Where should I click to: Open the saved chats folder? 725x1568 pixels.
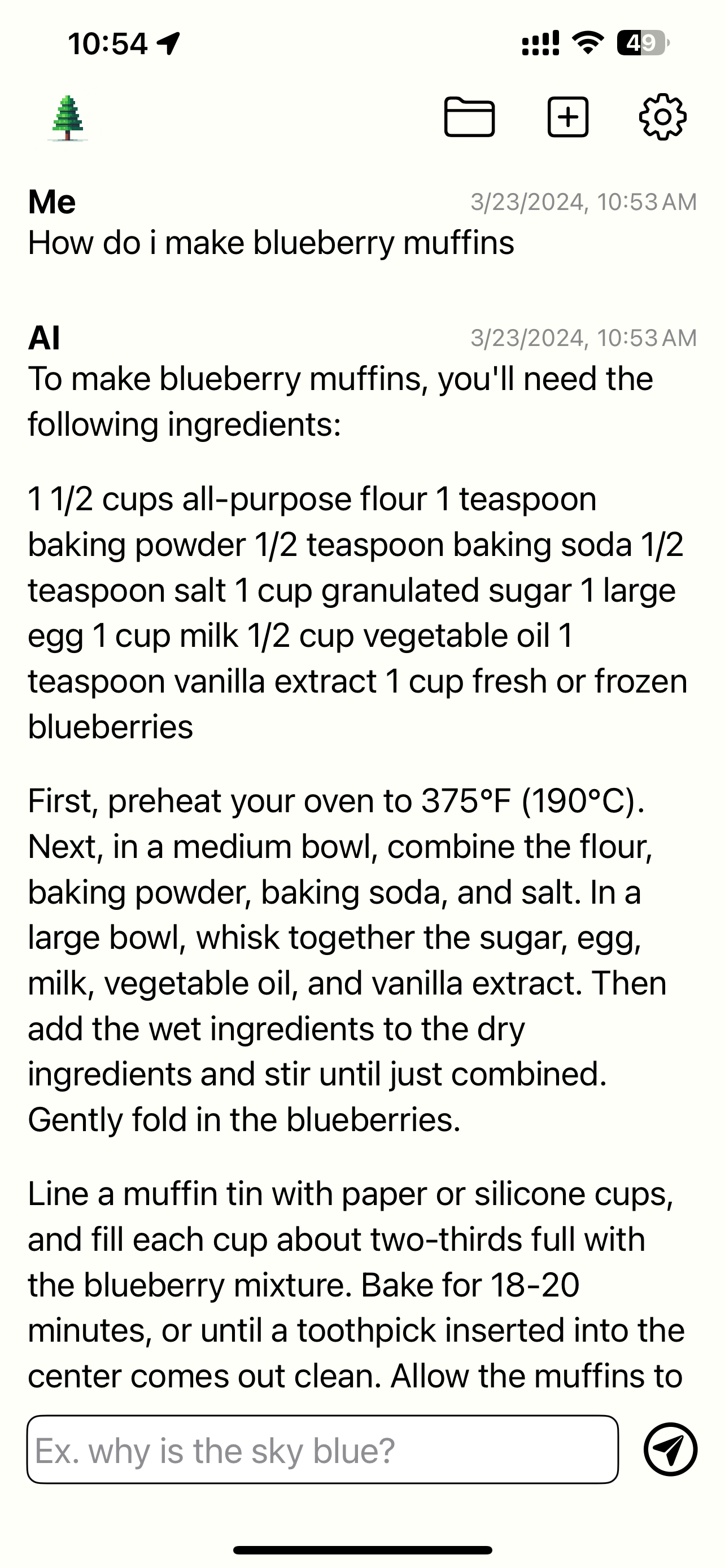click(469, 117)
